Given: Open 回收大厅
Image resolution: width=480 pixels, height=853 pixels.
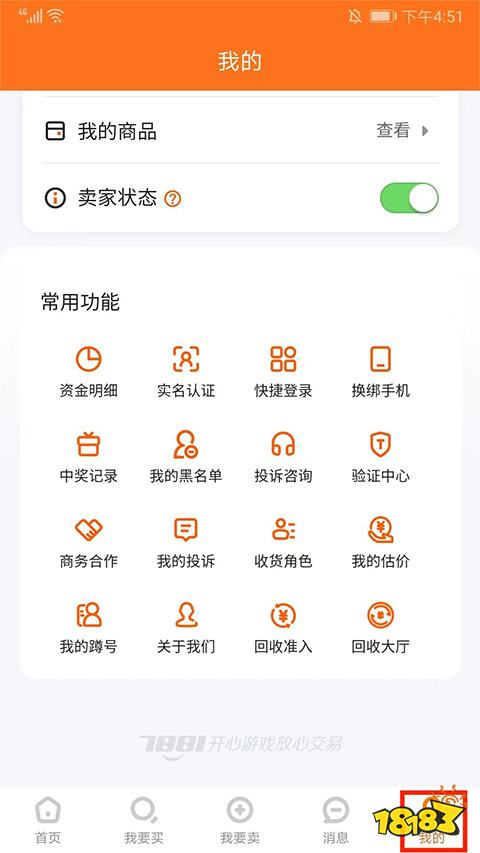Looking at the screenshot, I should 380,628.
